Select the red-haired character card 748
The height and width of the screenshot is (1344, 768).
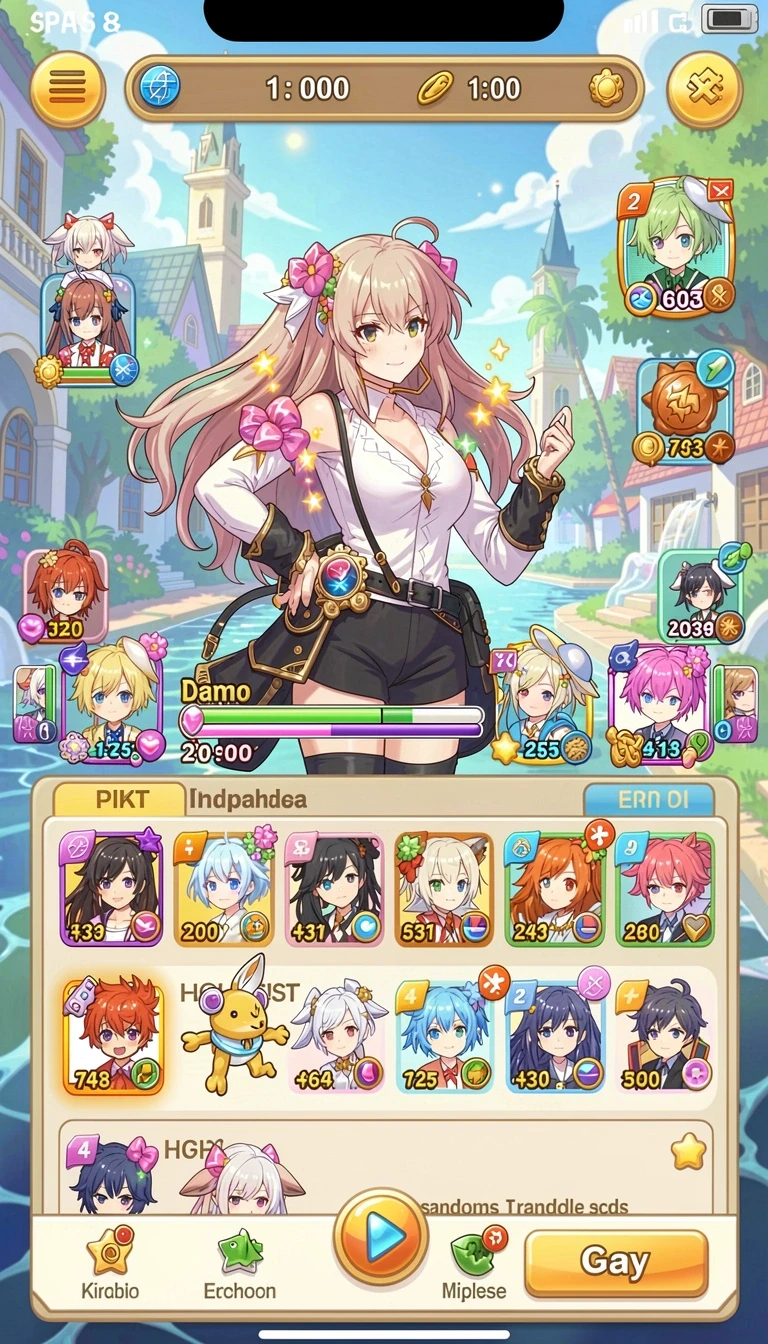coord(113,1036)
